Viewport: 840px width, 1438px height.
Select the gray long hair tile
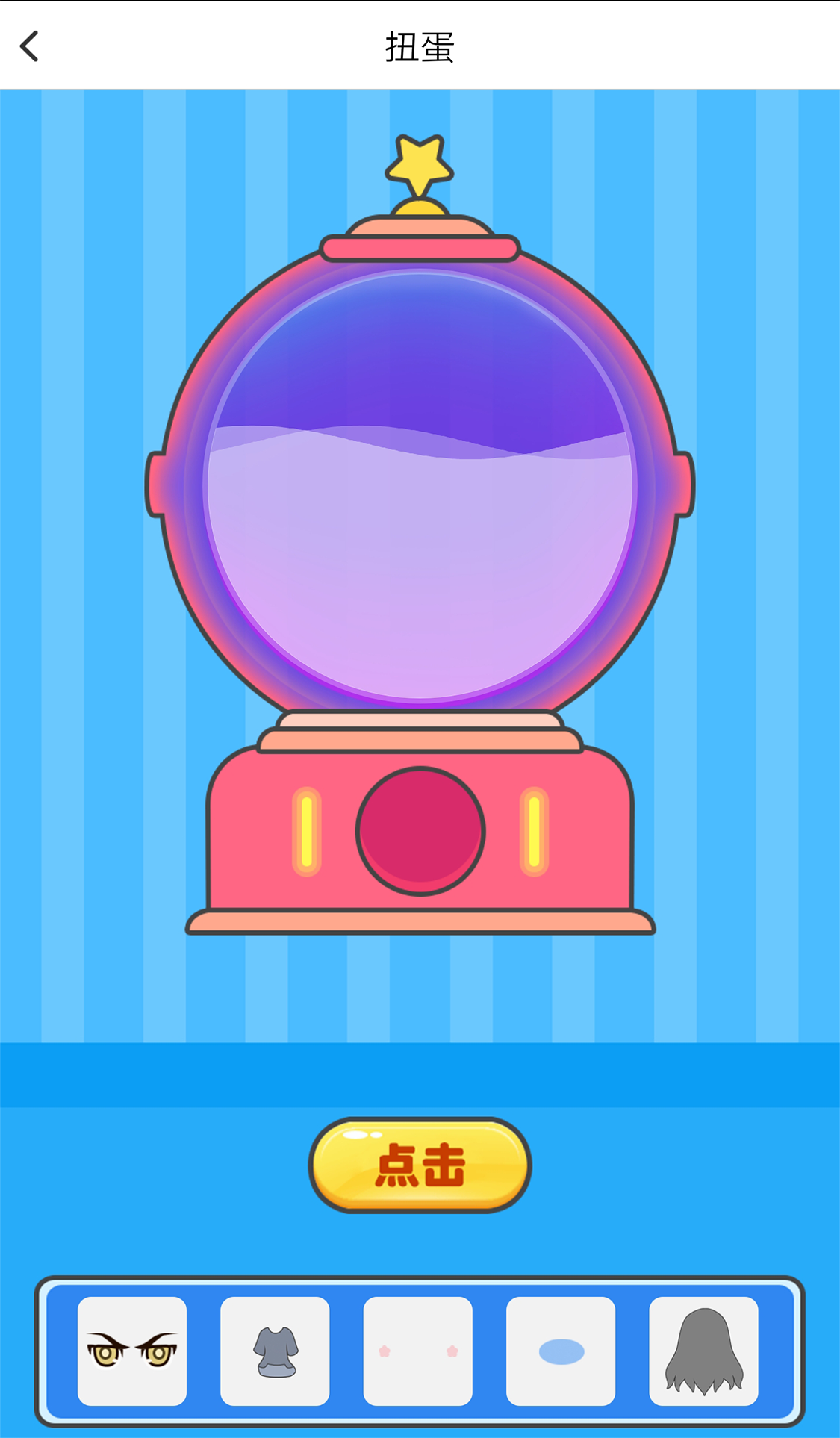pos(703,1351)
